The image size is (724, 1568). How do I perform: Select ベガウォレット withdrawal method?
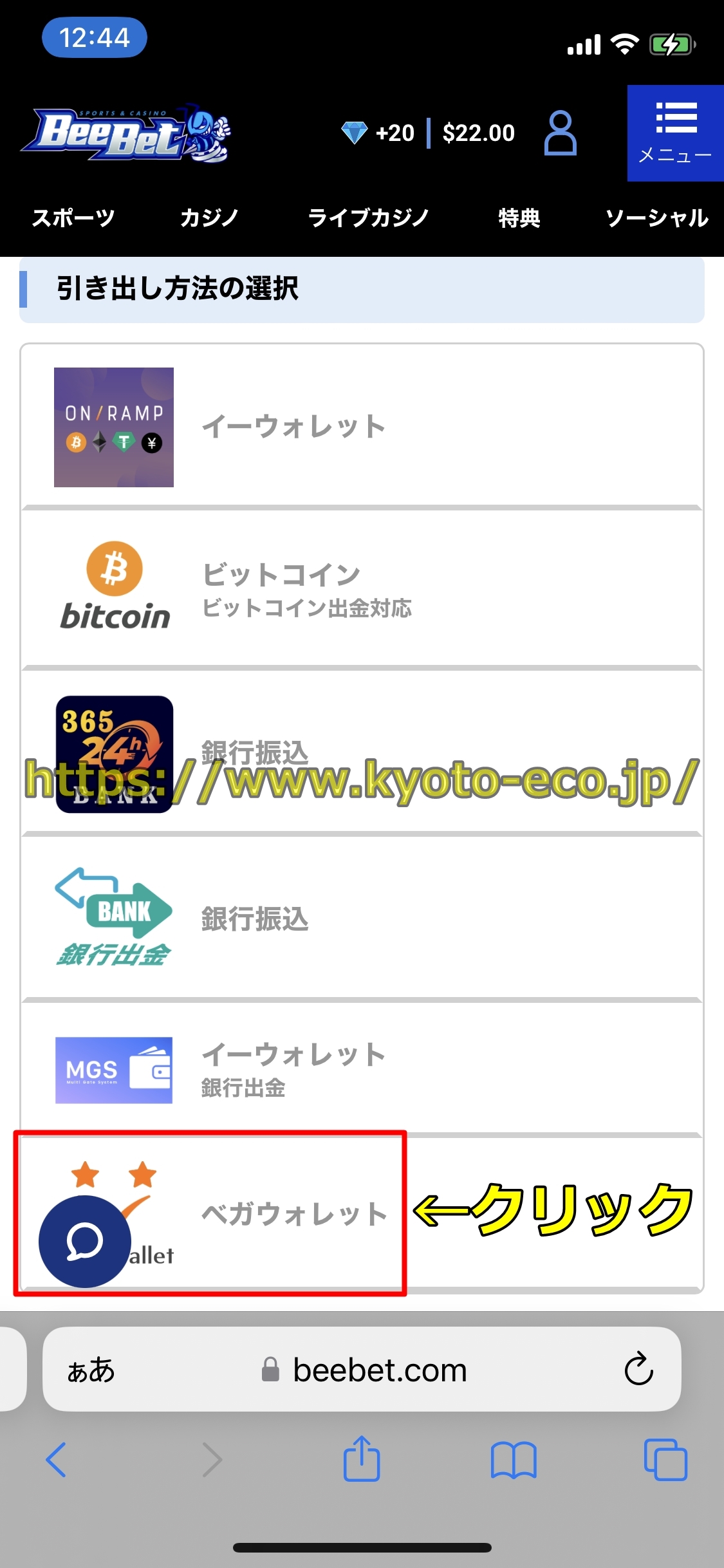point(293,1215)
